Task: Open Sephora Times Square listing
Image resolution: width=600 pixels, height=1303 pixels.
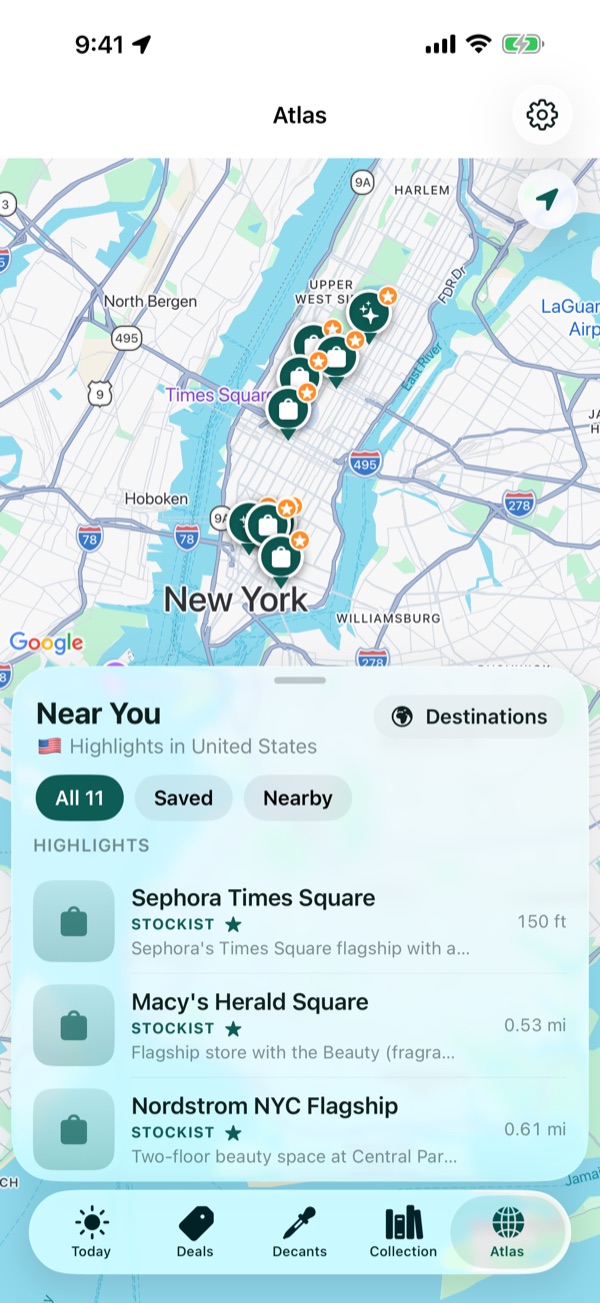Action: [x=300, y=921]
